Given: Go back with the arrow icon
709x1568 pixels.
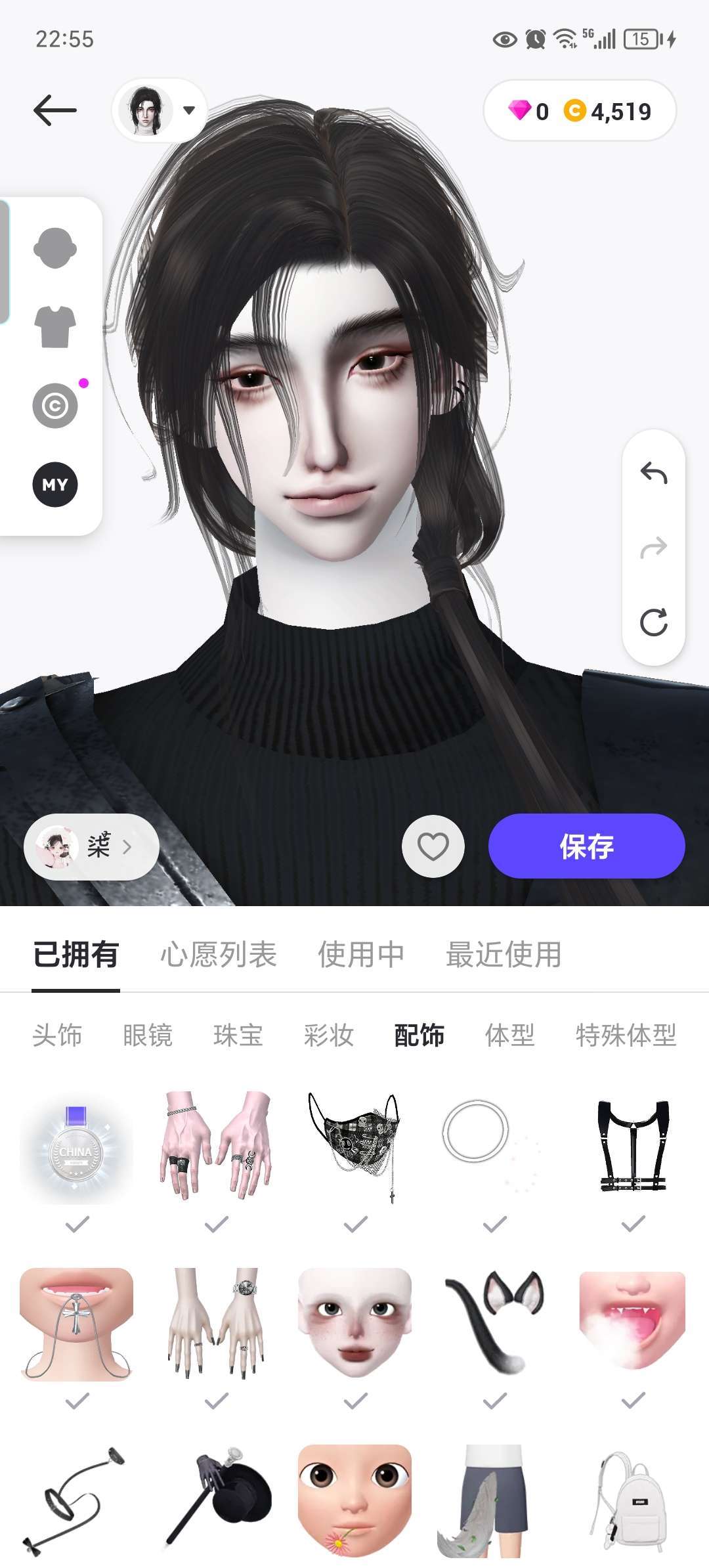Looking at the screenshot, I should click(55, 110).
